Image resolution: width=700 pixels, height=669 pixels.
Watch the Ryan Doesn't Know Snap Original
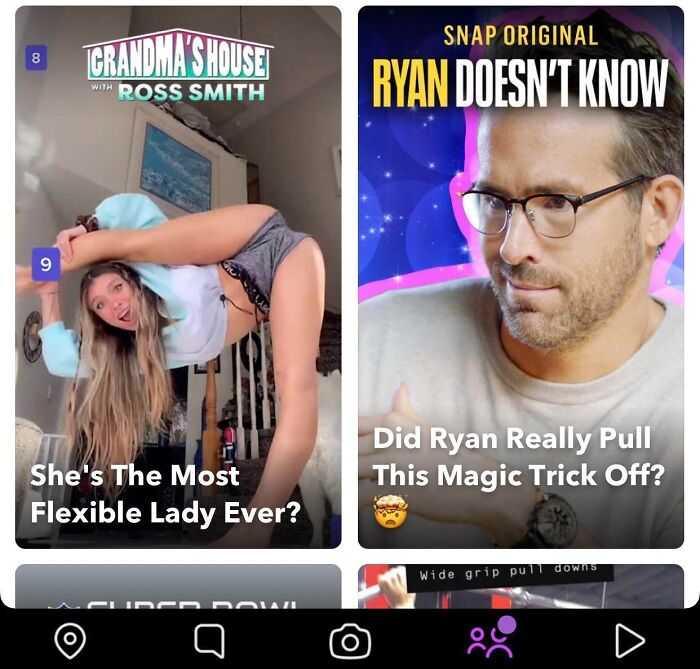coord(521,277)
